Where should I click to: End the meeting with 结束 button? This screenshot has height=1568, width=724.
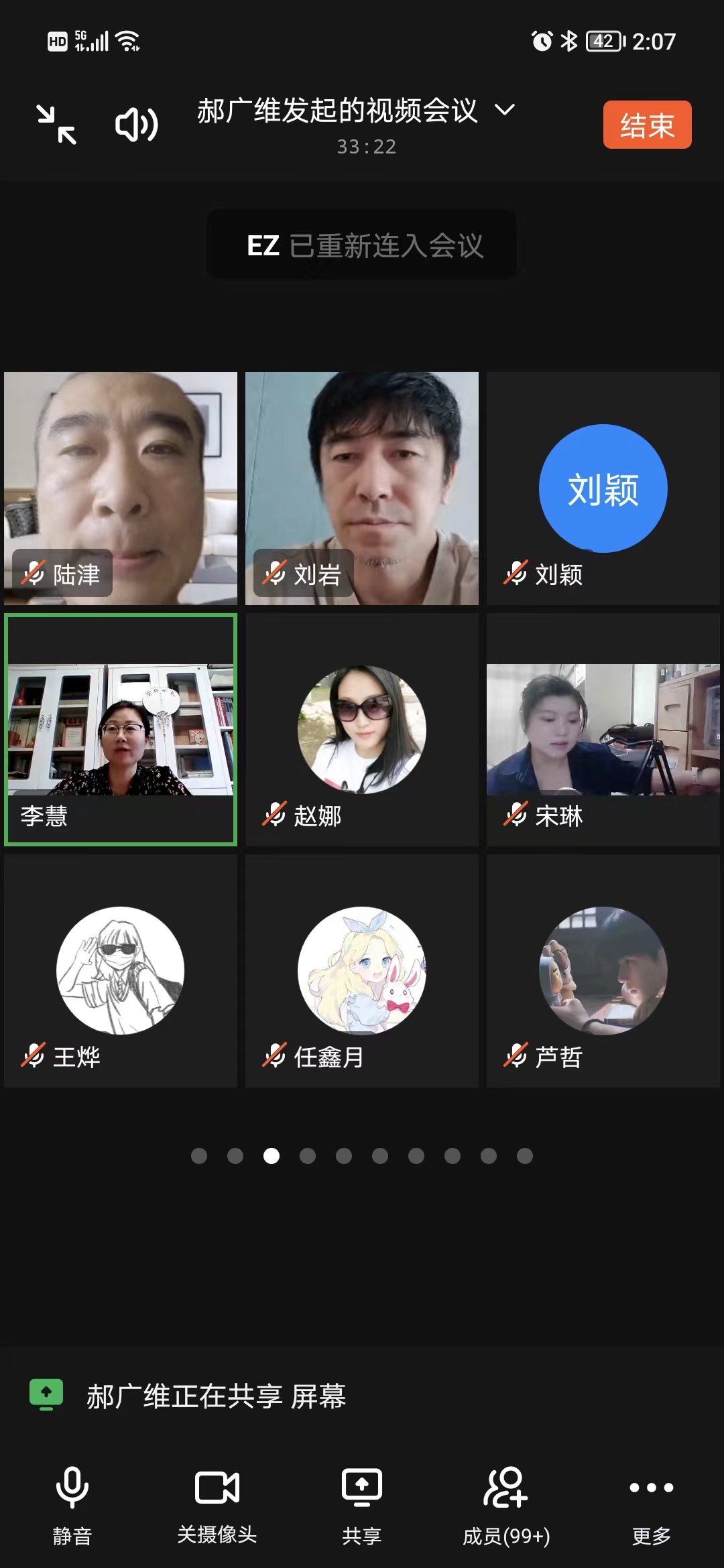pyautogui.click(x=646, y=125)
